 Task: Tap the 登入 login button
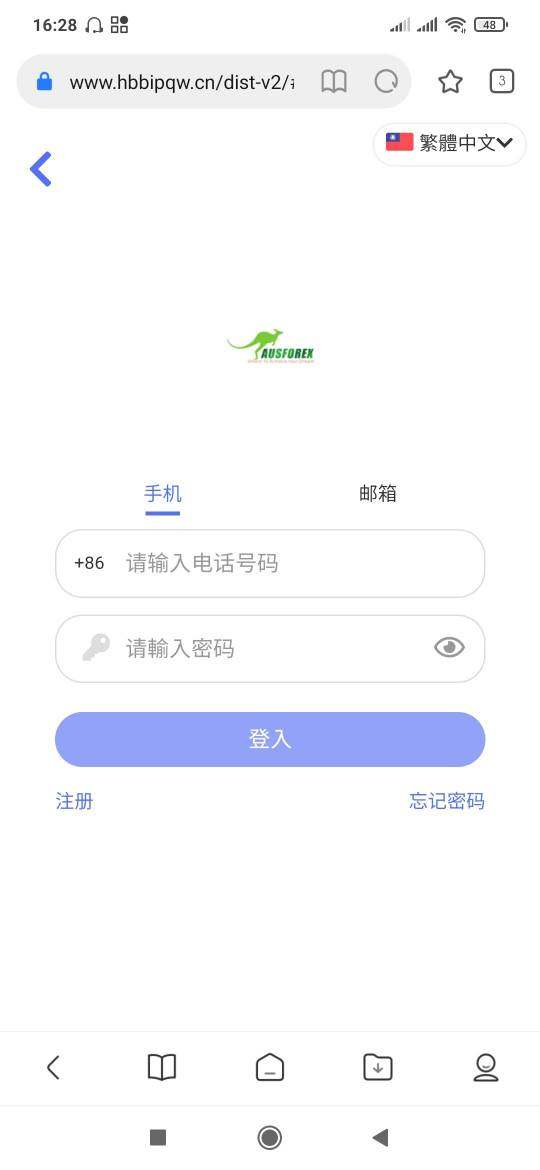pyautogui.click(x=270, y=739)
